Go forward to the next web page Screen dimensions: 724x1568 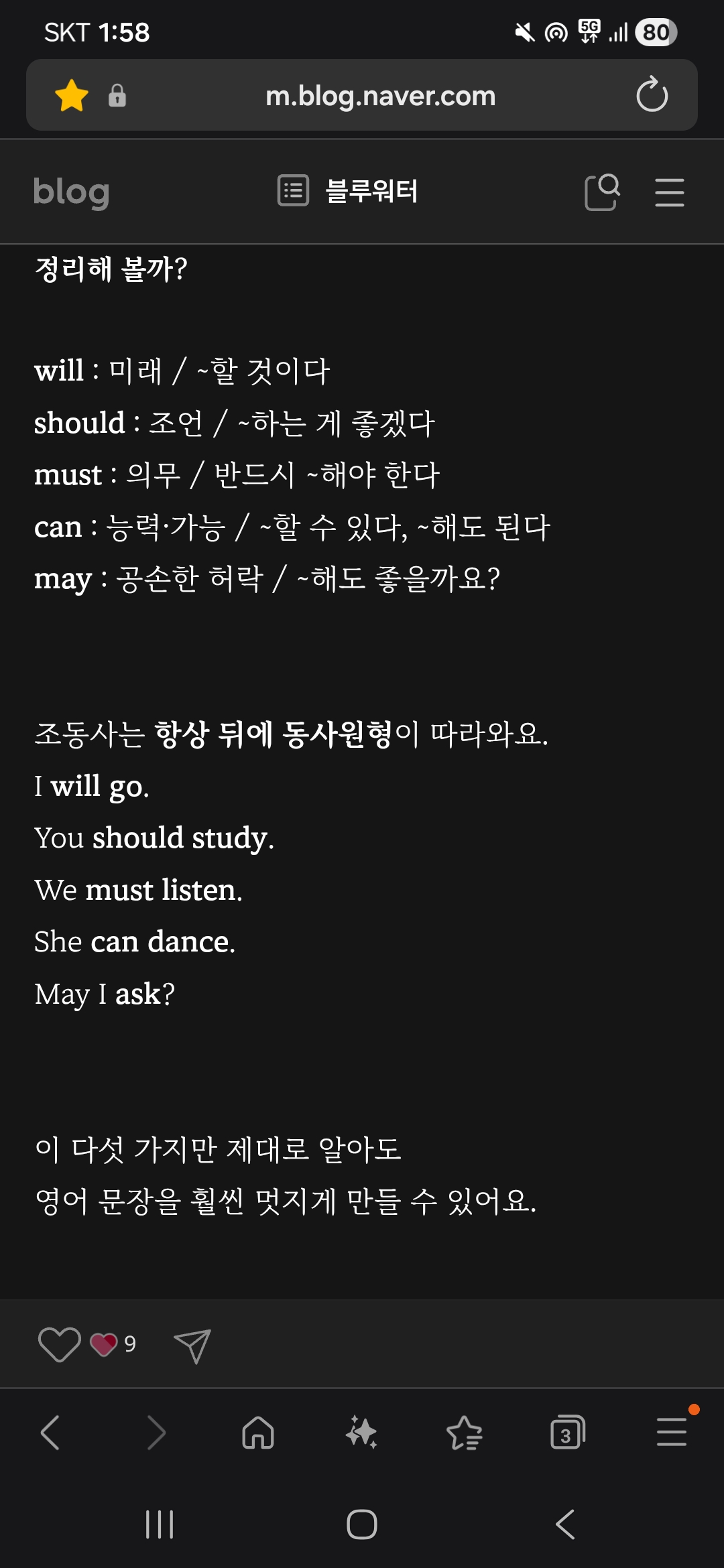pyautogui.click(x=156, y=1433)
